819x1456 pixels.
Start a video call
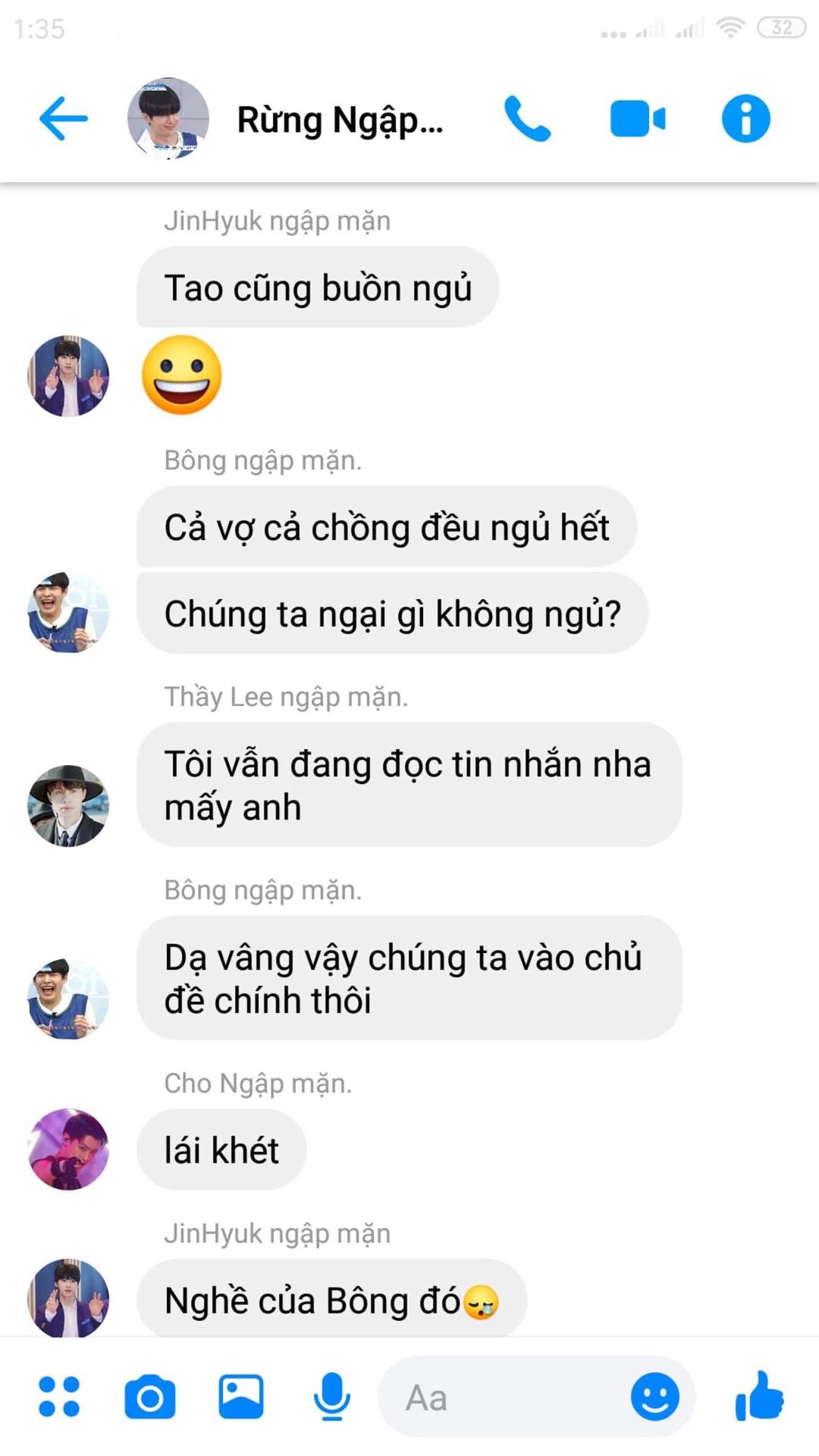point(638,119)
